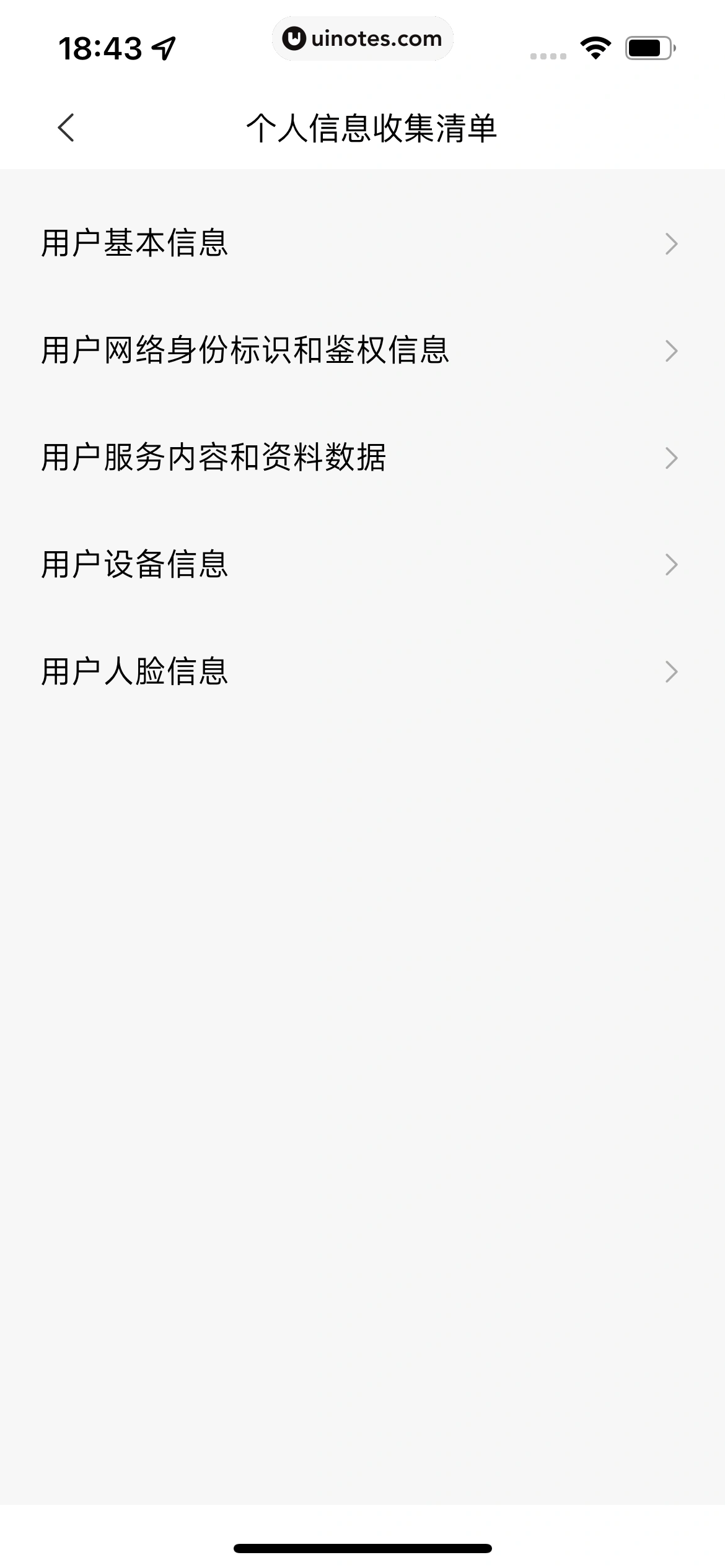
Task: Go back using the top-left back arrow
Action: pos(66,128)
